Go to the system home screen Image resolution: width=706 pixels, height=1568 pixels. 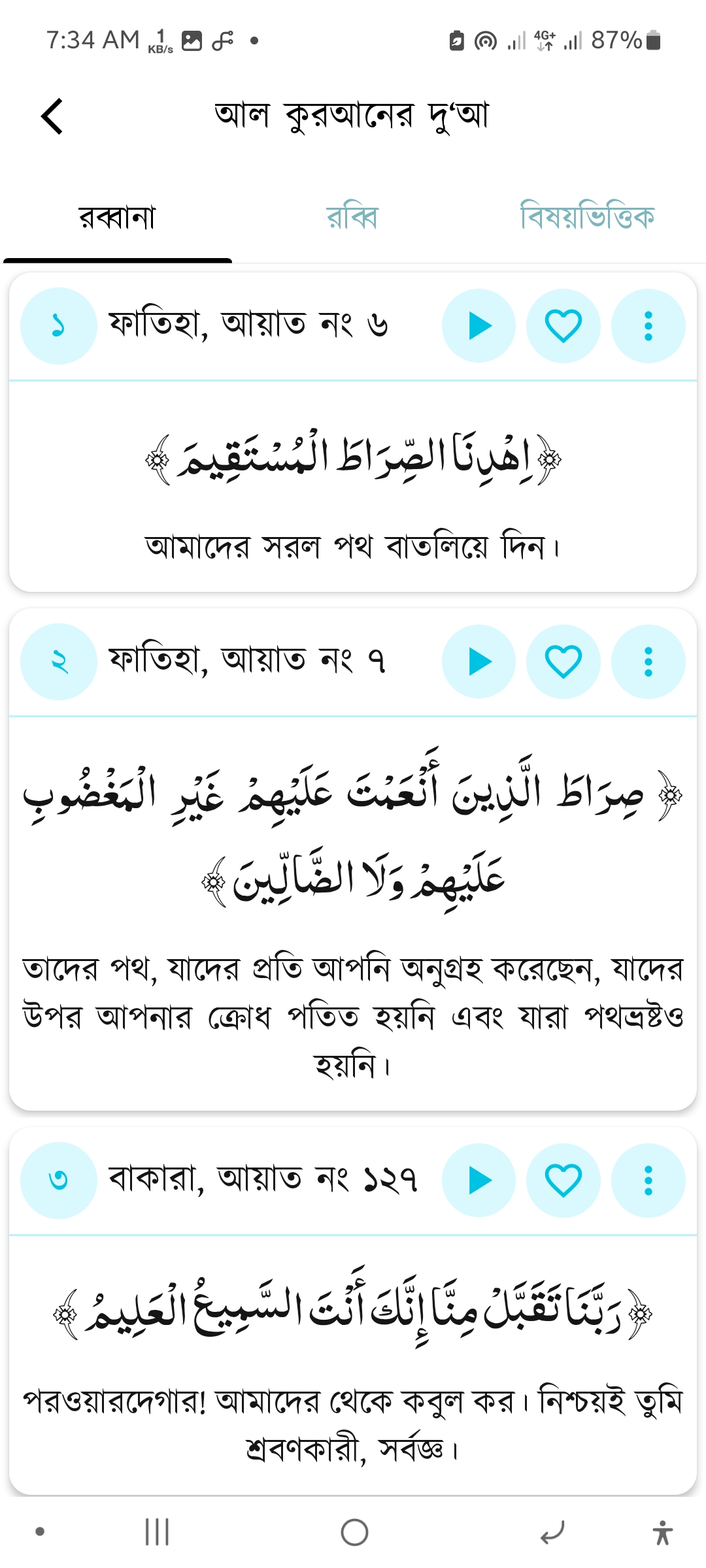coord(354,1532)
